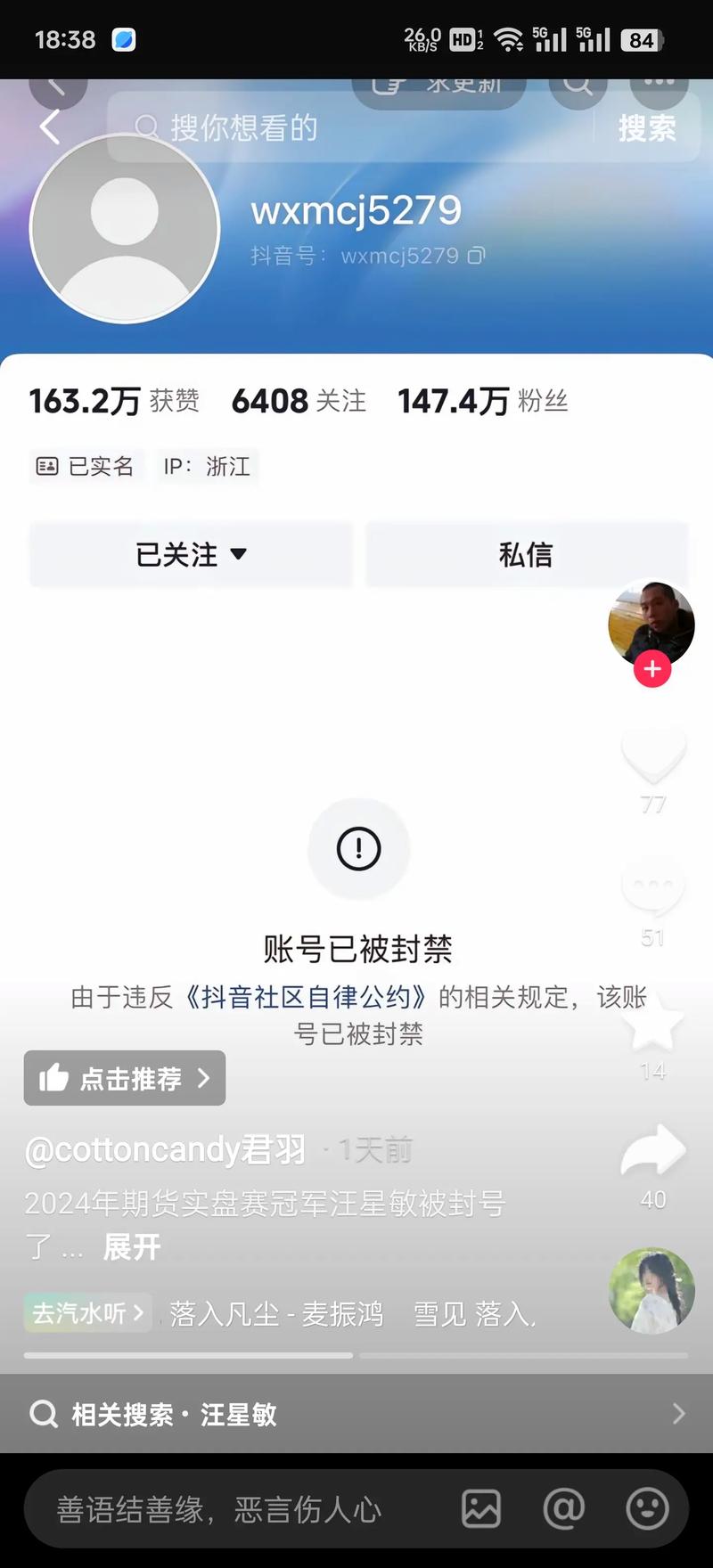Open the emoji picker for comments
Screen dimensions: 713x1568
(647, 1509)
